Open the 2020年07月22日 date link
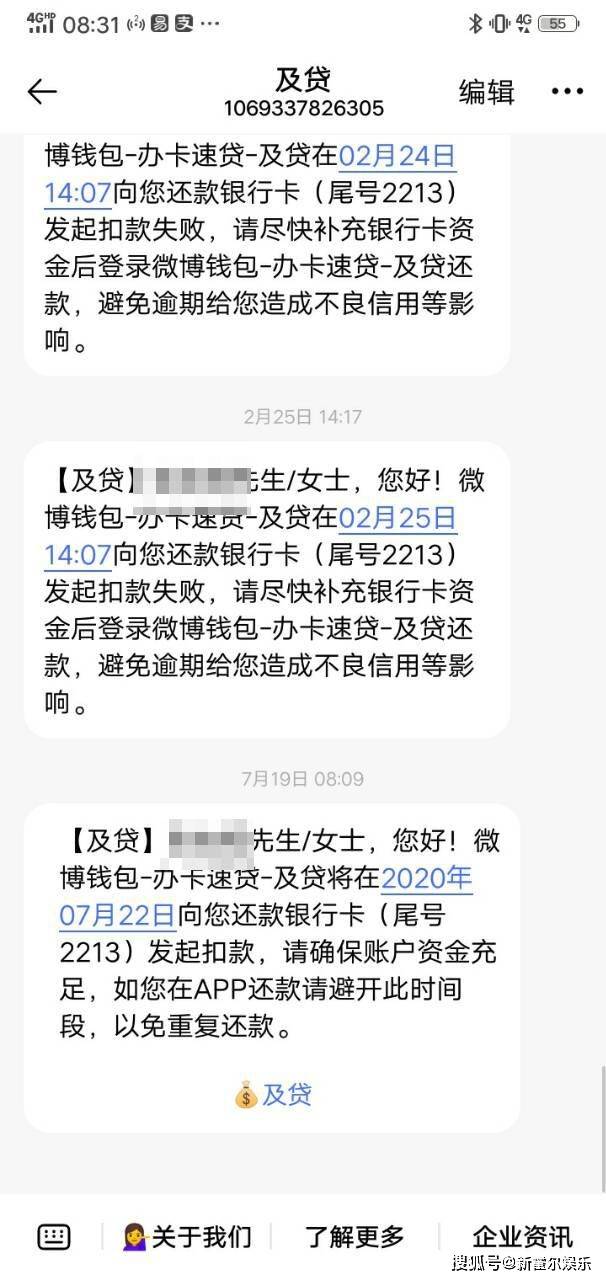Viewport: 606px width, 1280px height. pyautogui.click(x=426, y=879)
